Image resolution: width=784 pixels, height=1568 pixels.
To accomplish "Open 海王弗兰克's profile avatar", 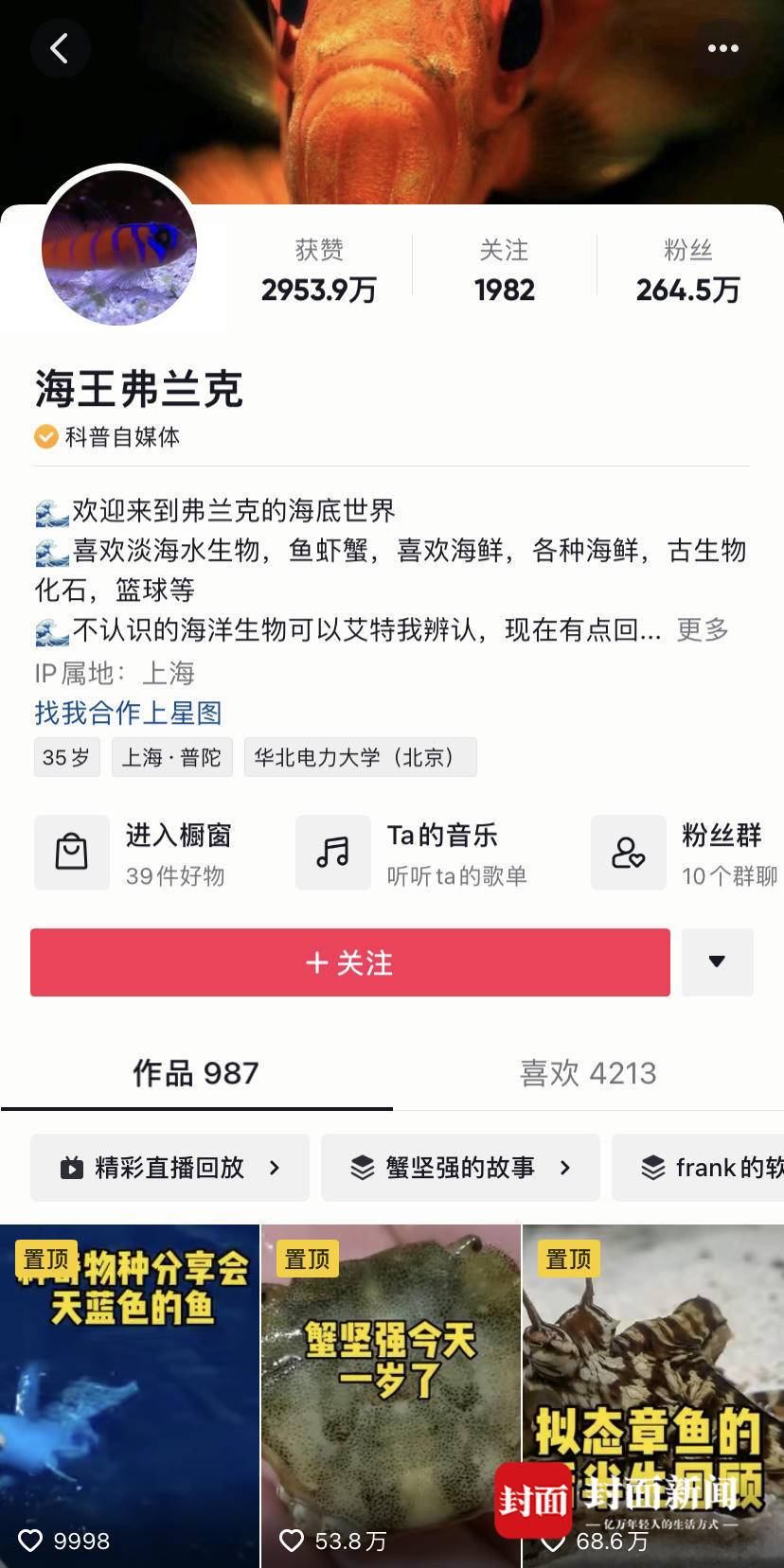I will tap(119, 249).
